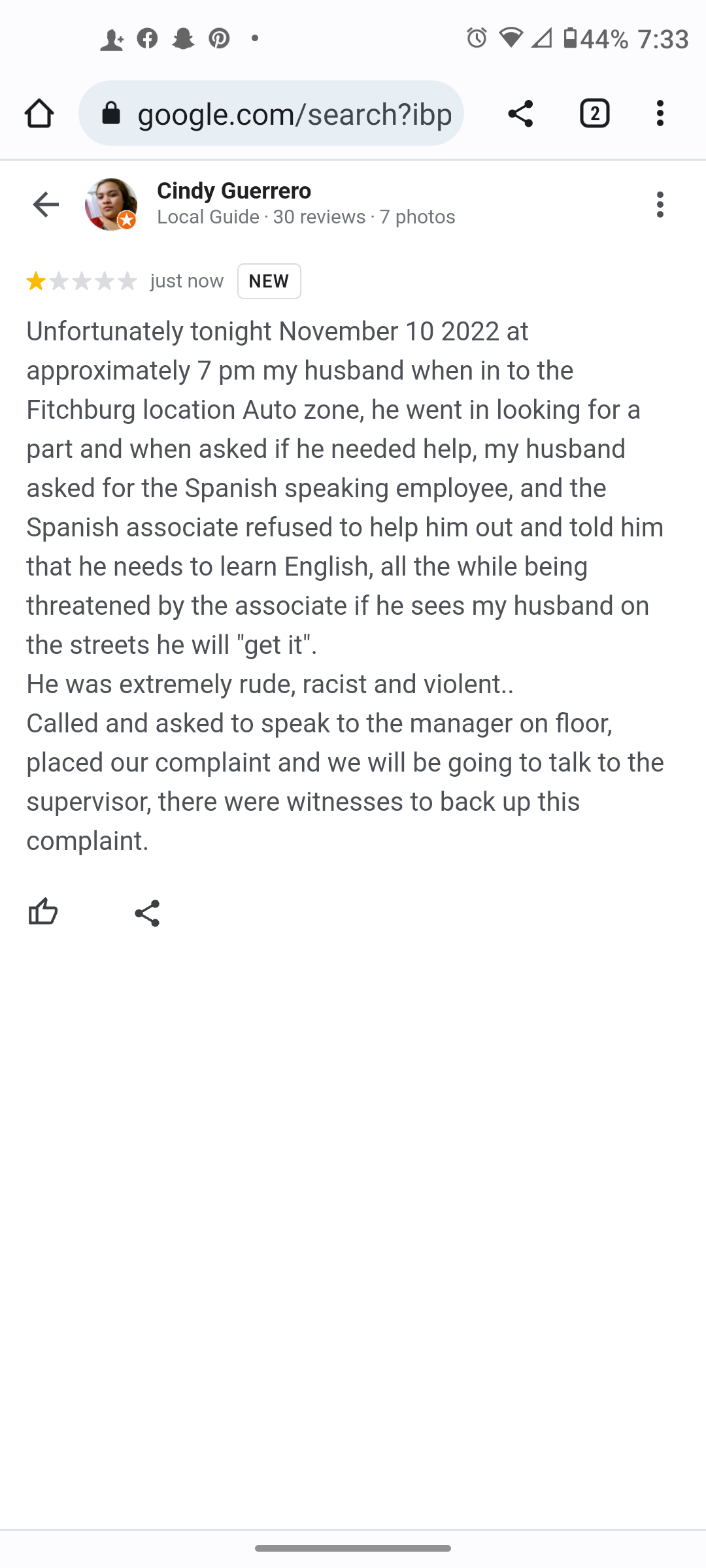The height and width of the screenshot is (1568, 706).
Task: Tap the address bar to edit URL
Action: pyautogui.click(x=294, y=114)
